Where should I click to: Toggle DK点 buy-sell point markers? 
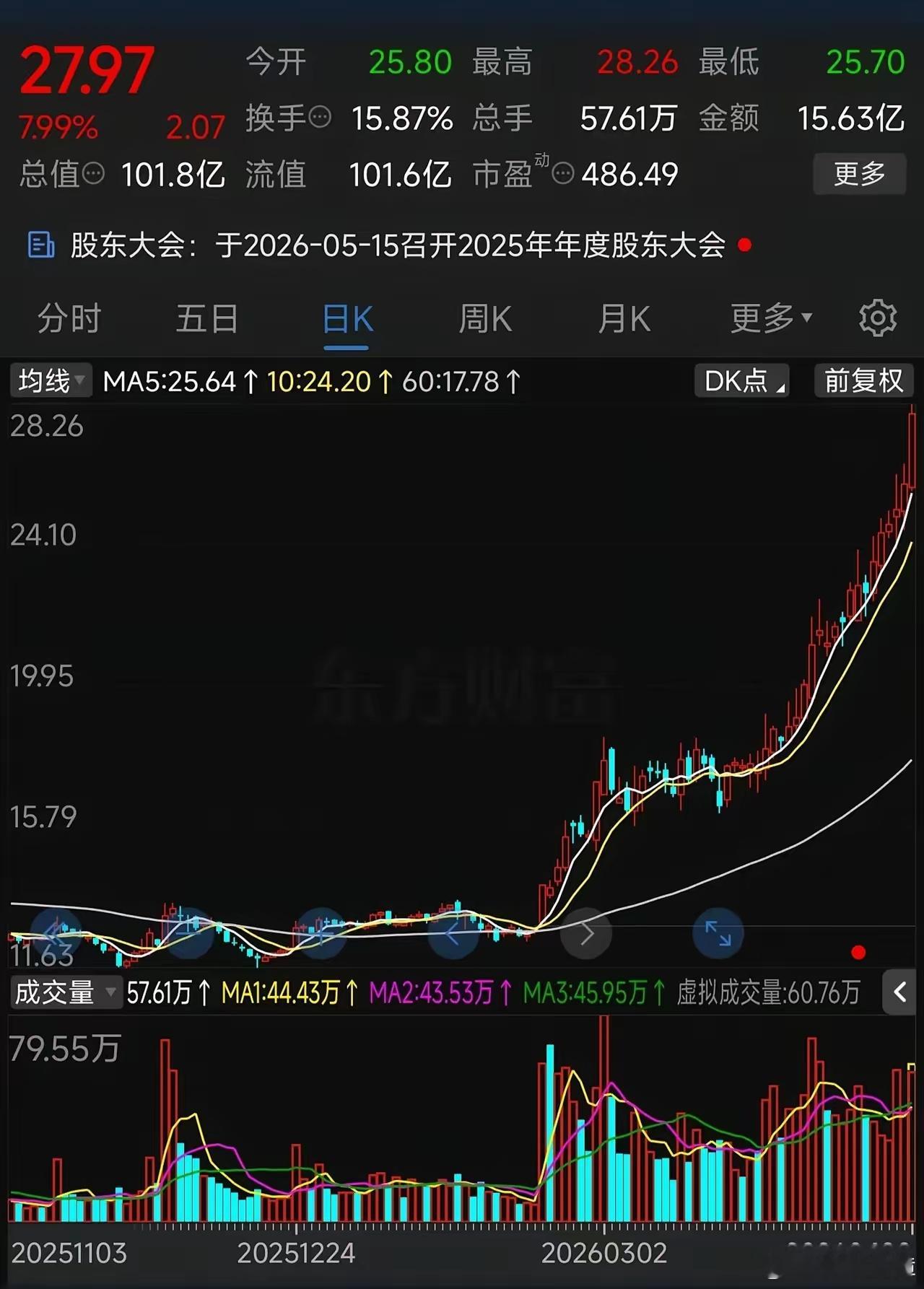[741, 380]
